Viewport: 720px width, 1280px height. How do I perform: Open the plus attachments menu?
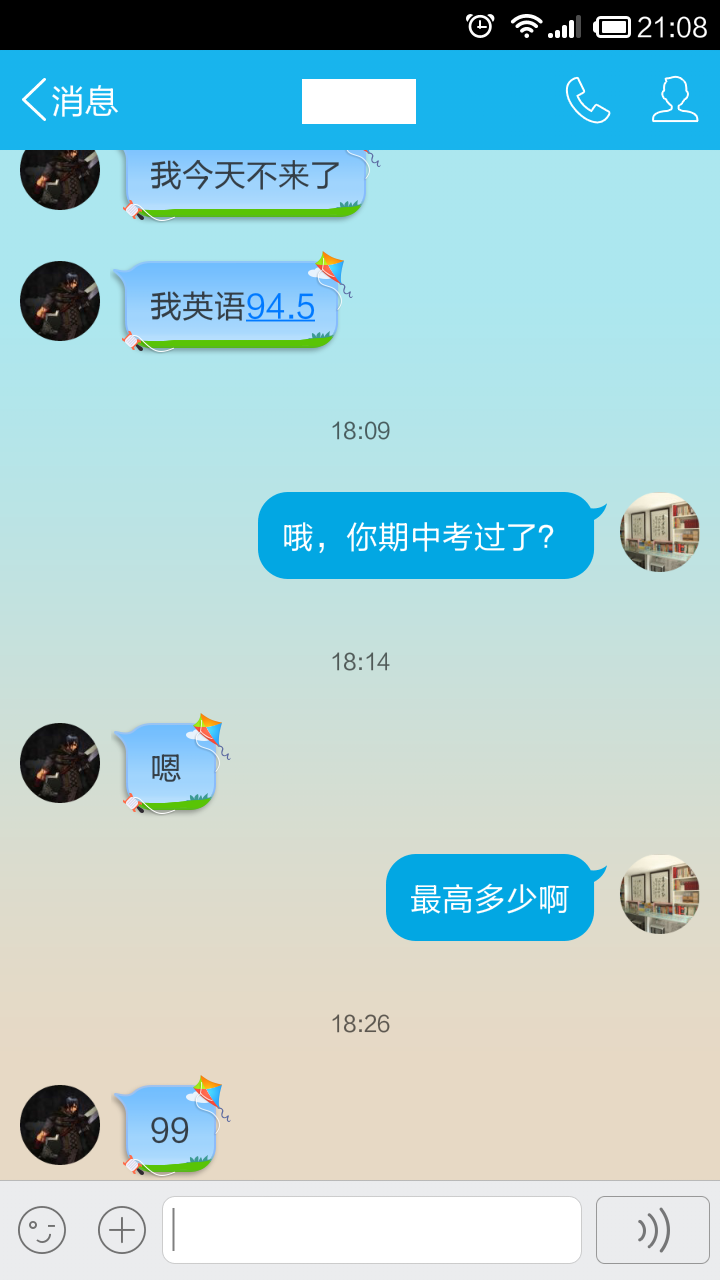[122, 1230]
